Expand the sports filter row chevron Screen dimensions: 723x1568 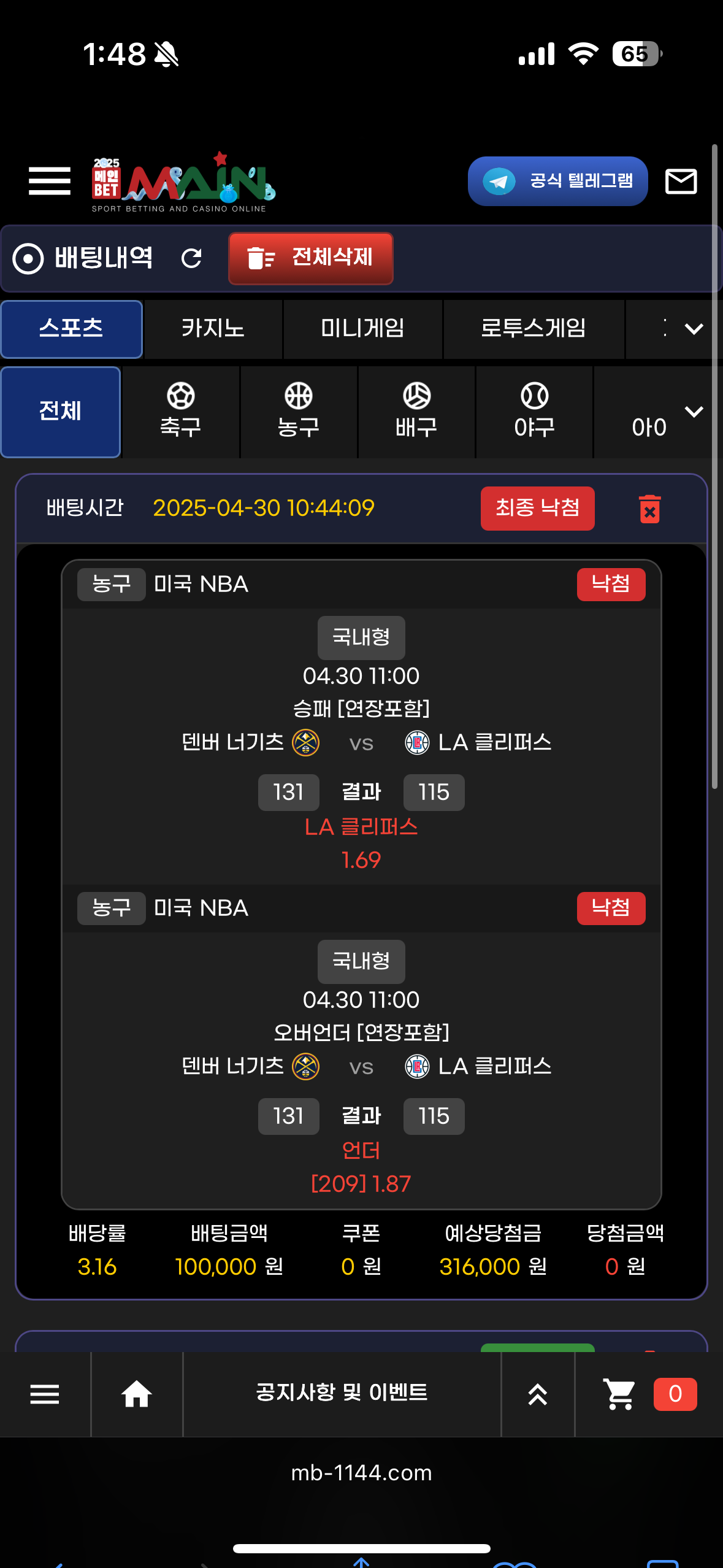[694, 412]
